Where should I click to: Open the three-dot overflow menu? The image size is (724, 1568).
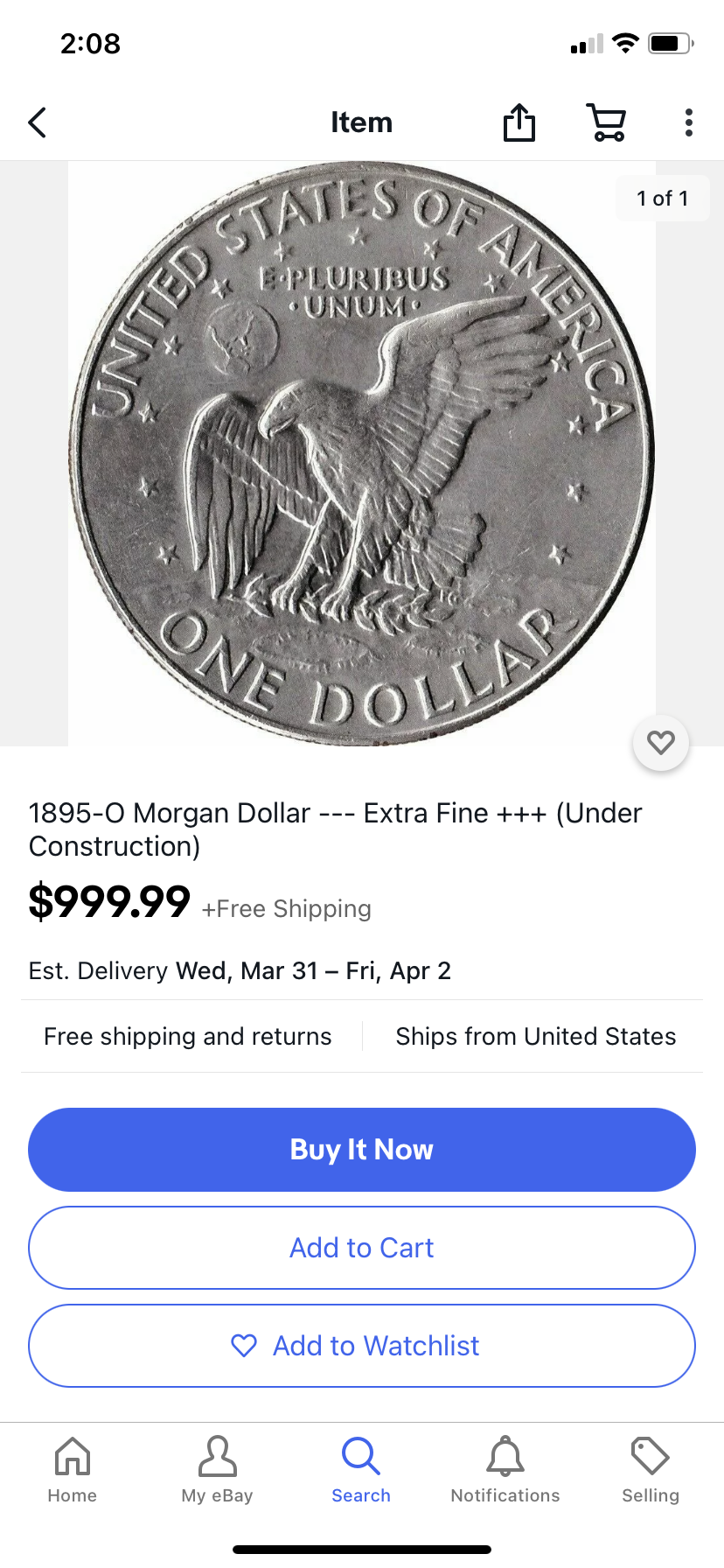(689, 122)
